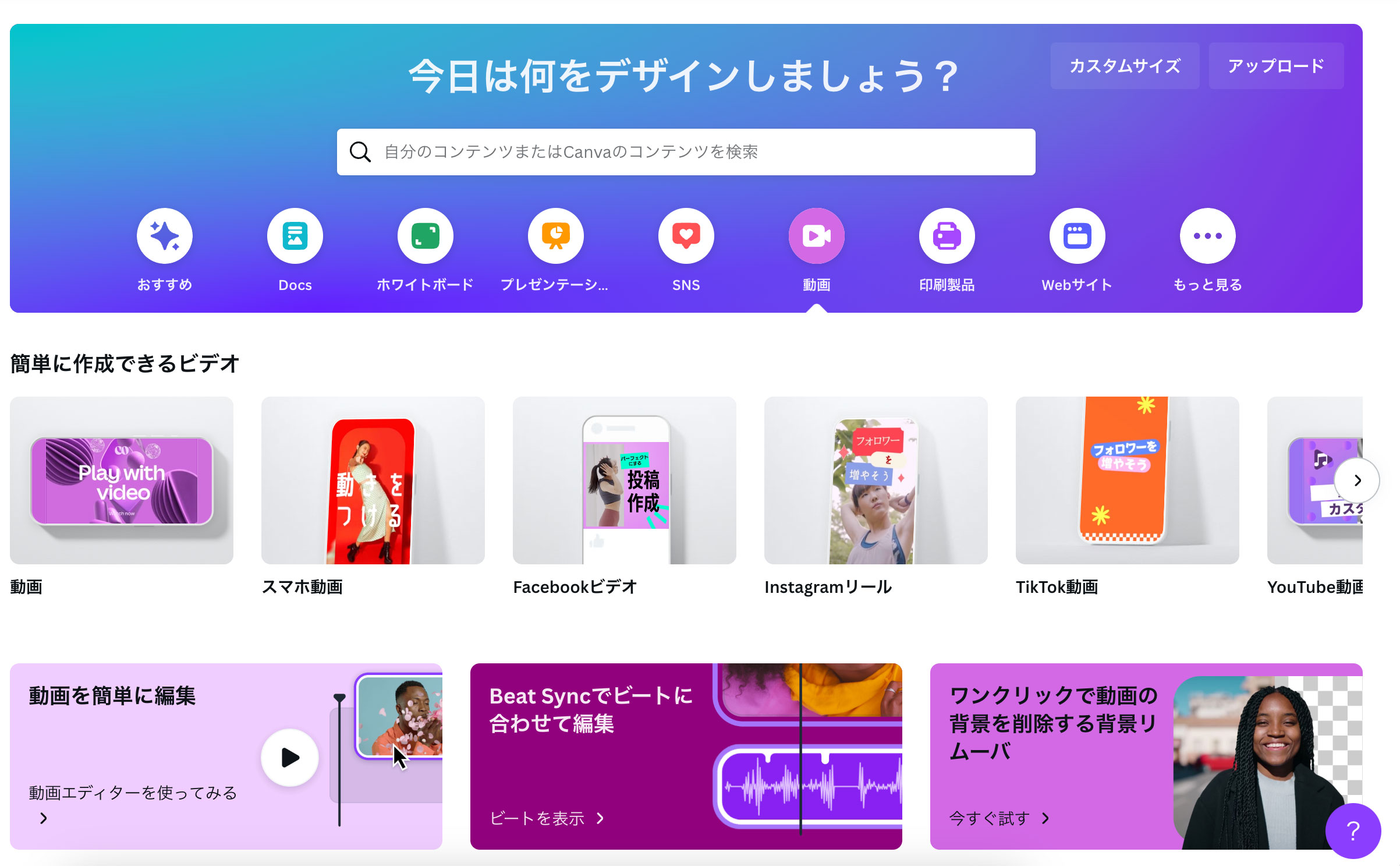Open the 印刷製品 category
The height and width of the screenshot is (866, 1400).
[x=947, y=236]
